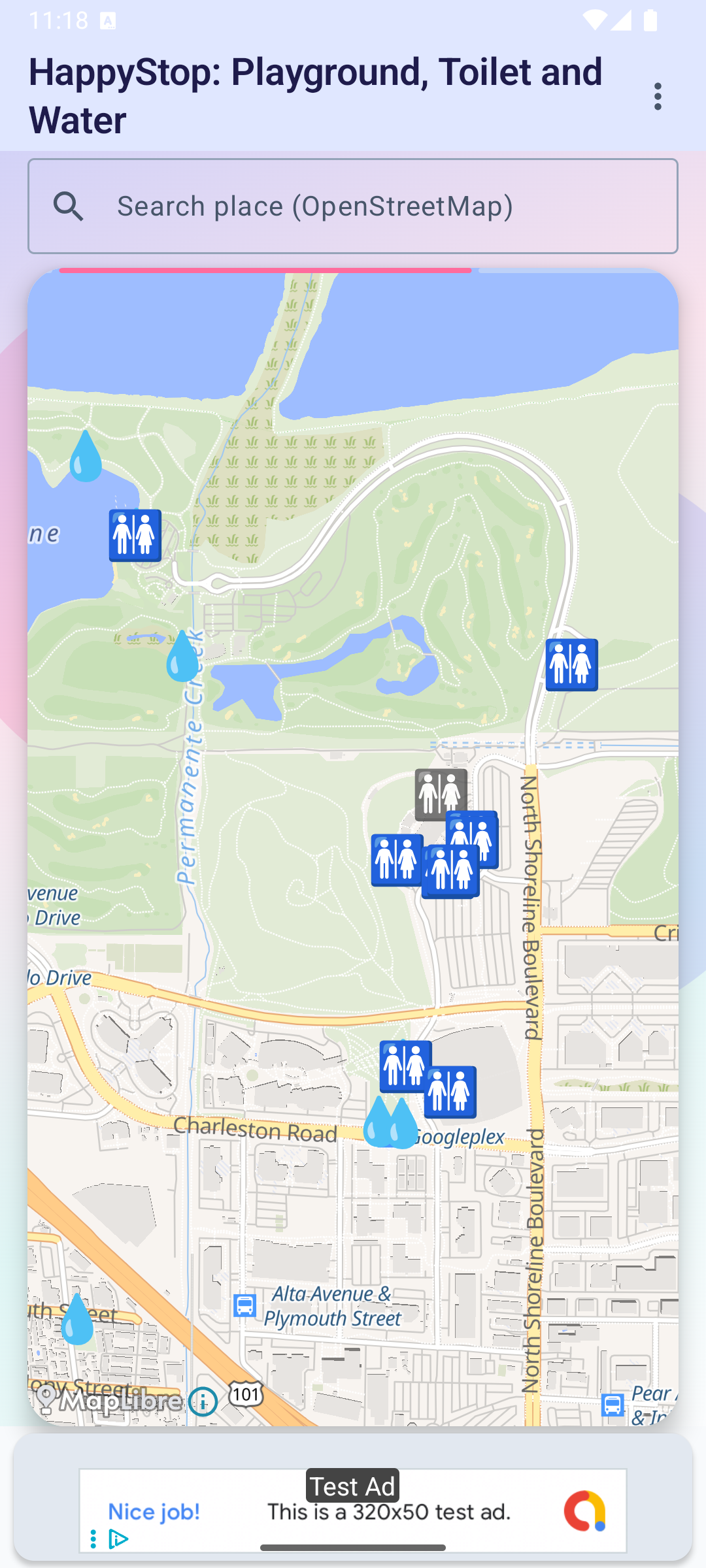Click the search magnifier icon
Image resolution: width=706 pixels, height=1568 pixels.
click(x=69, y=206)
